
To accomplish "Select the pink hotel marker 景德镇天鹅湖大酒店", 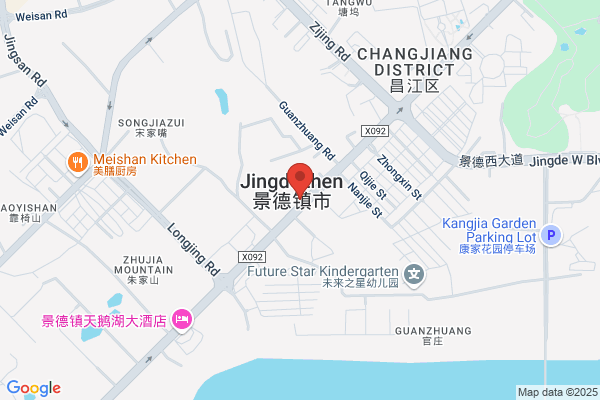I will [182, 320].
